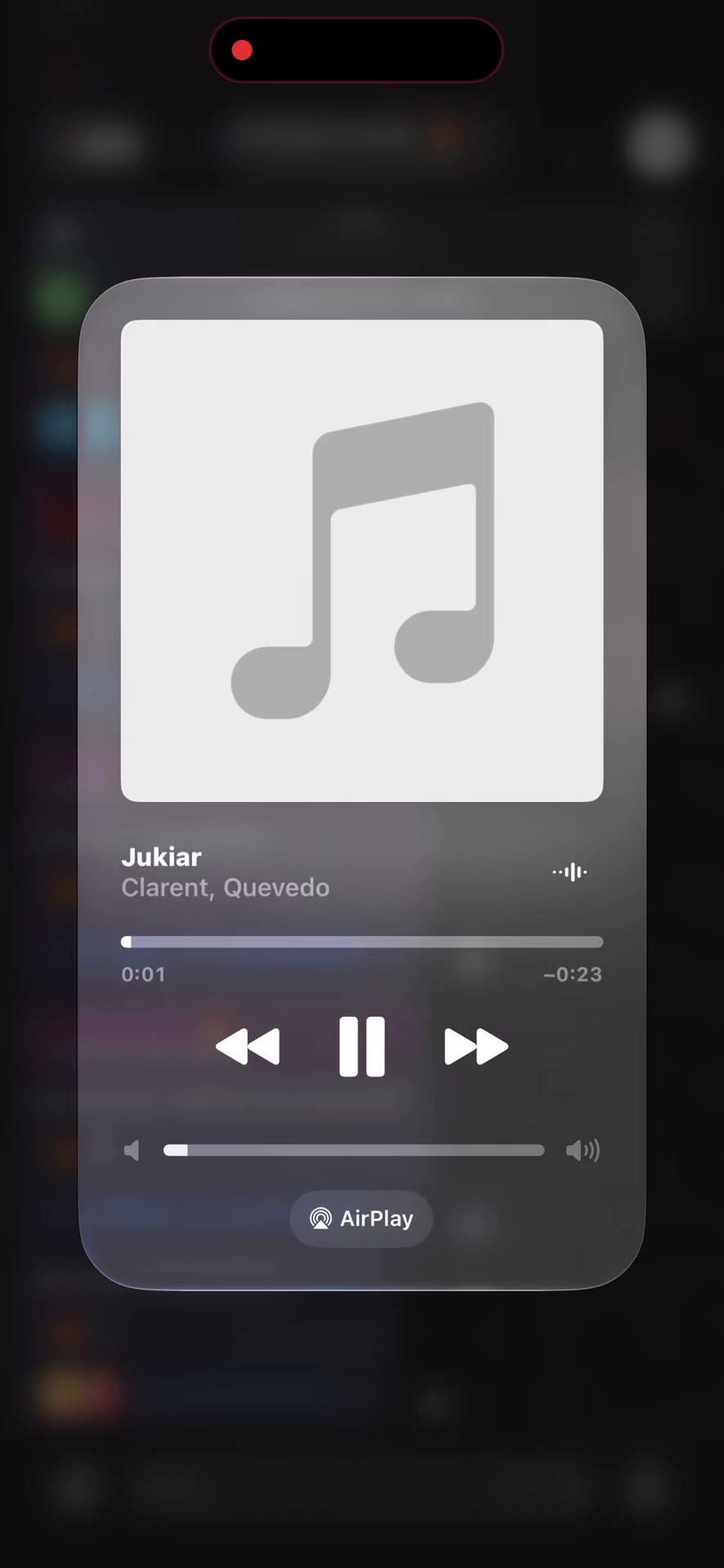Skip to the next track
The width and height of the screenshot is (724, 1568).
[x=476, y=1046]
